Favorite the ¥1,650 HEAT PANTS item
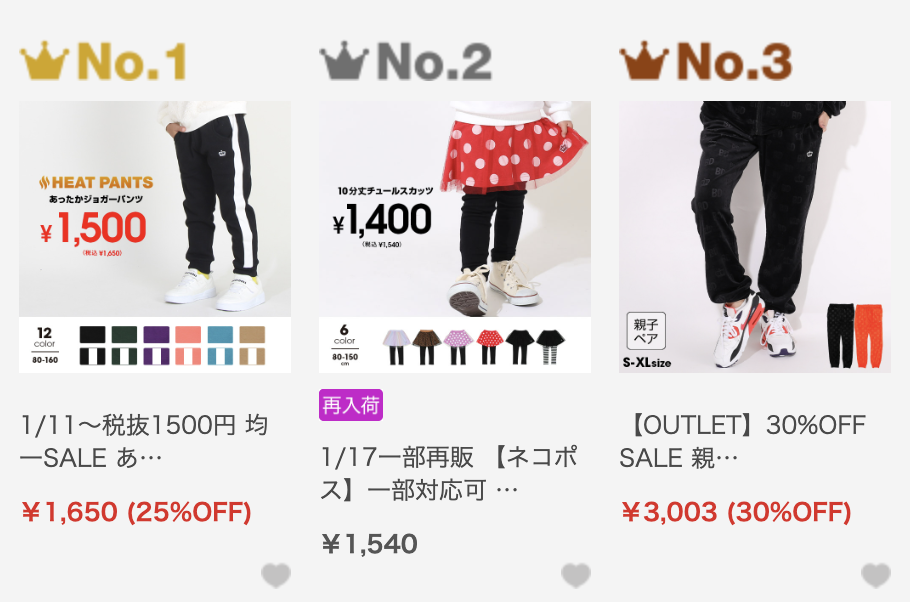 coord(275,575)
